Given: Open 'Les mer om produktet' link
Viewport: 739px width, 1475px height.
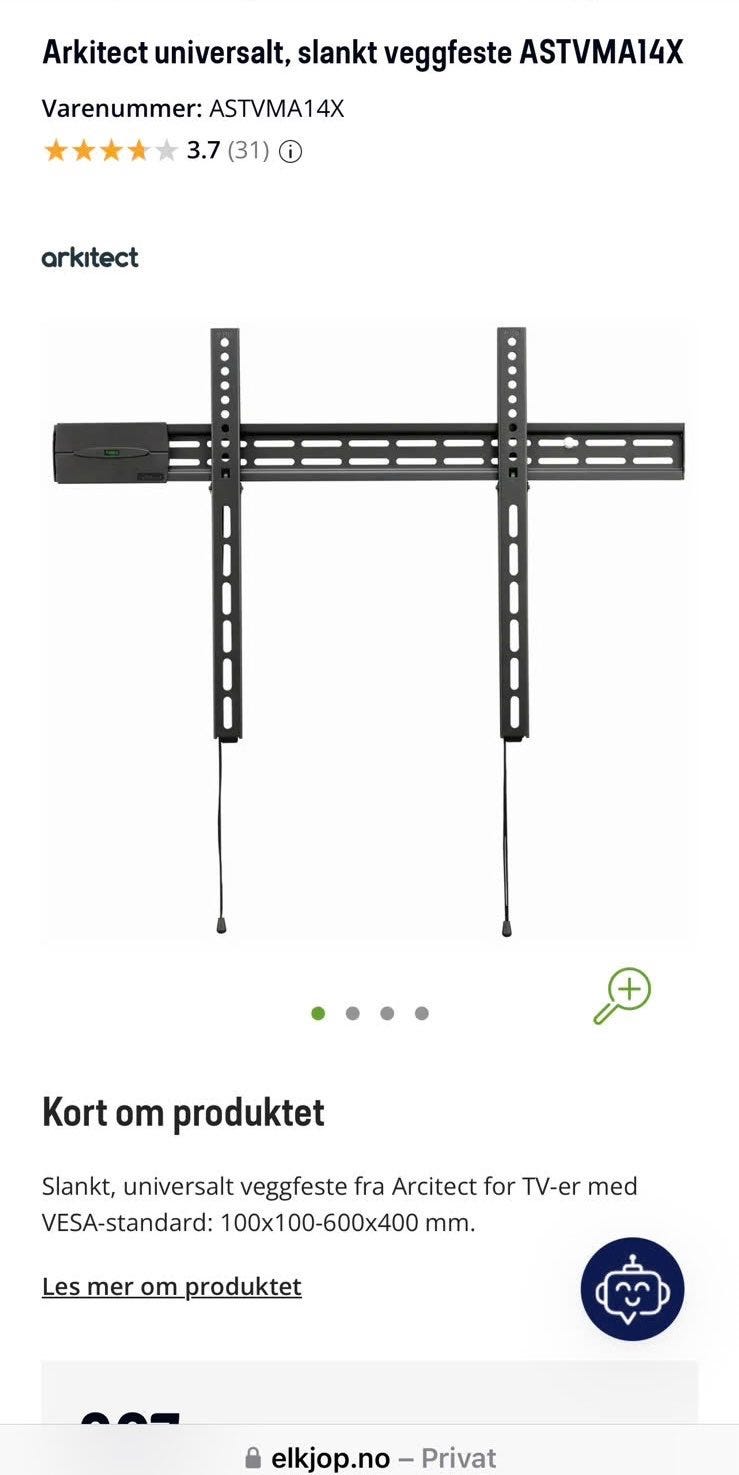Looking at the screenshot, I should [172, 1286].
